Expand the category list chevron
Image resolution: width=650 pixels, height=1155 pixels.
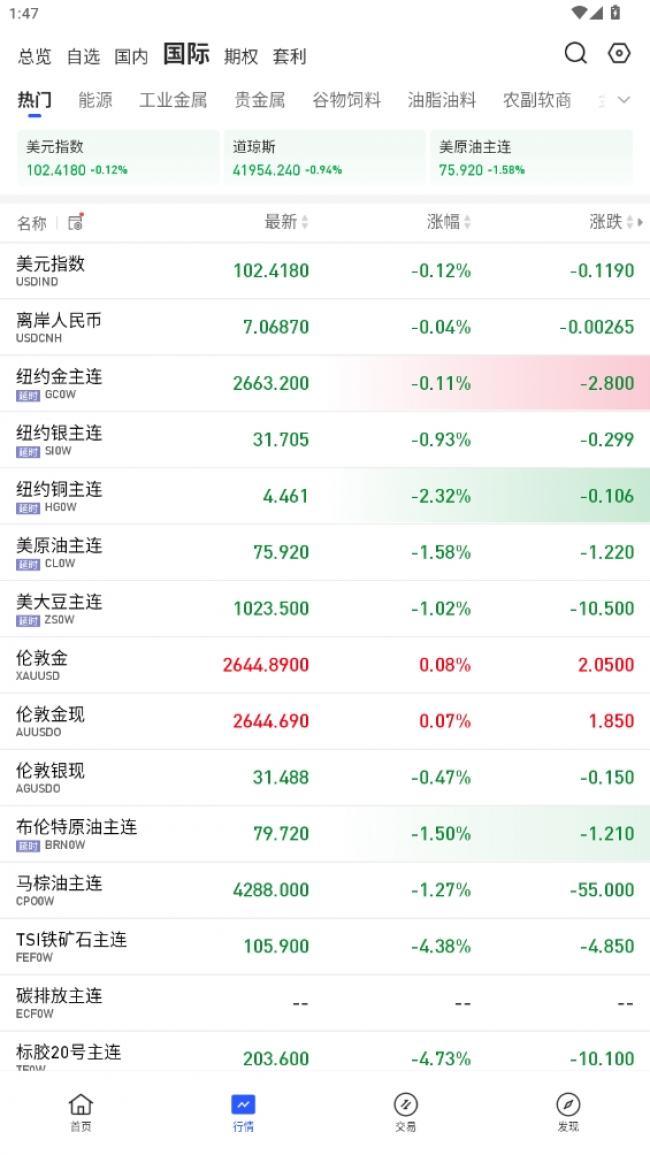(x=624, y=100)
